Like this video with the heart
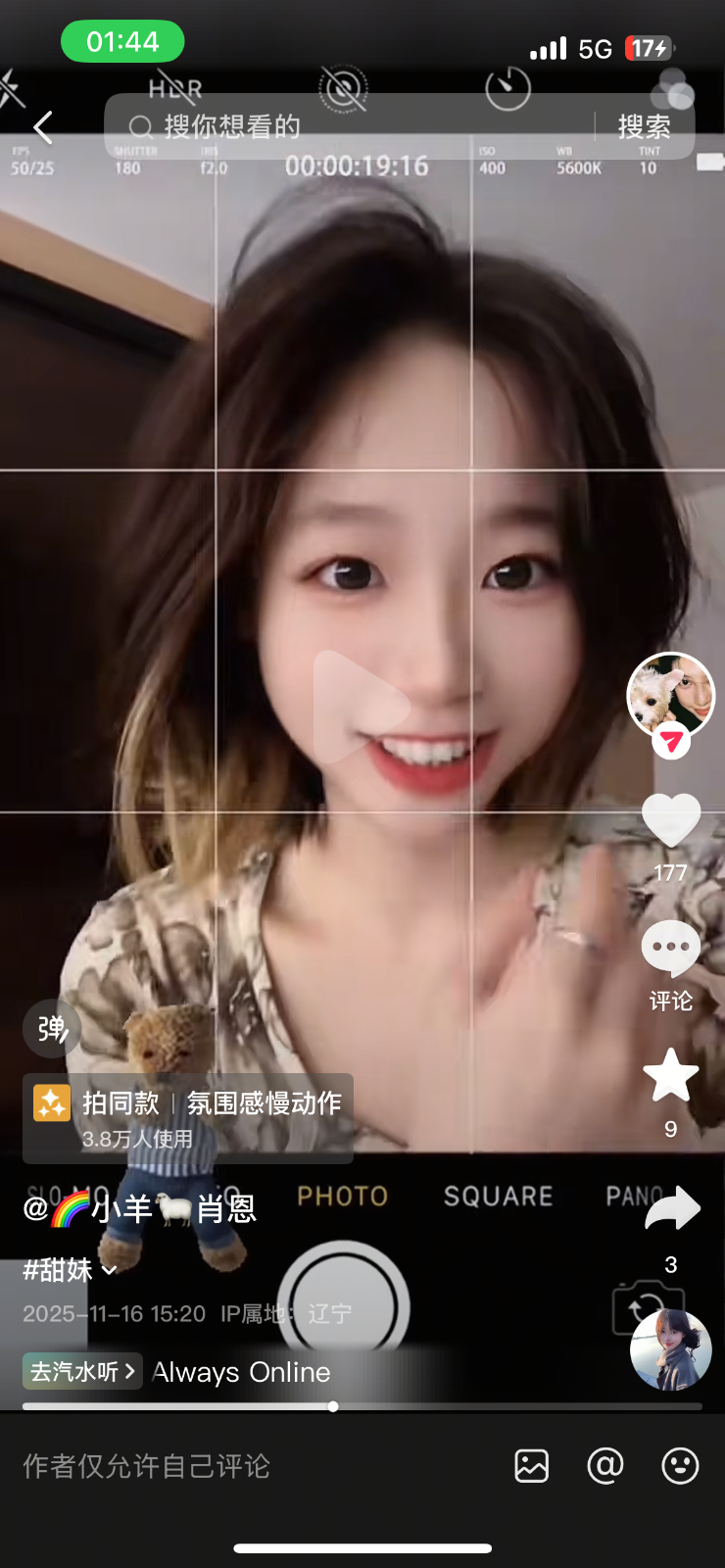Image resolution: width=725 pixels, height=1568 pixels. (x=670, y=819)
